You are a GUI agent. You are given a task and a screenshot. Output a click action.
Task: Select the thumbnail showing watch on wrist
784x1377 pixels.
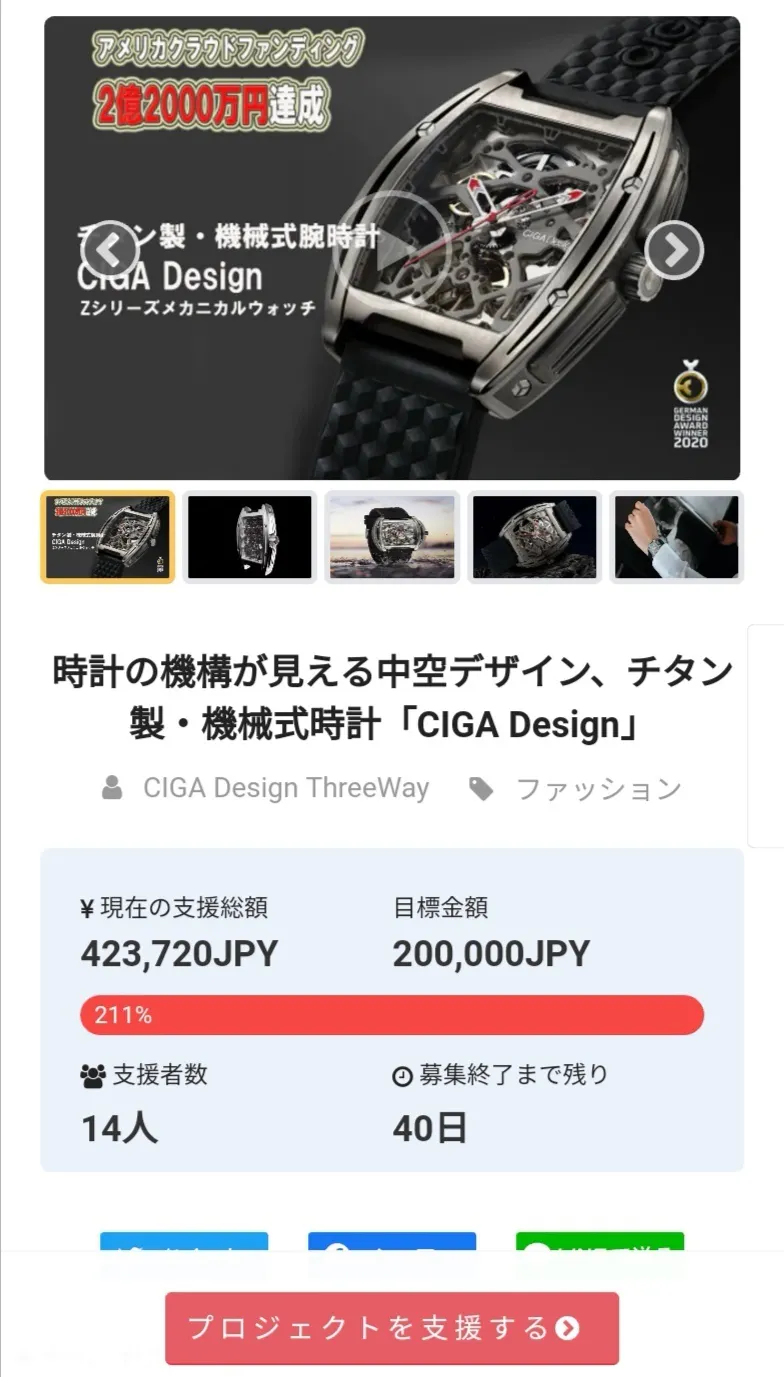pos(676,537)
